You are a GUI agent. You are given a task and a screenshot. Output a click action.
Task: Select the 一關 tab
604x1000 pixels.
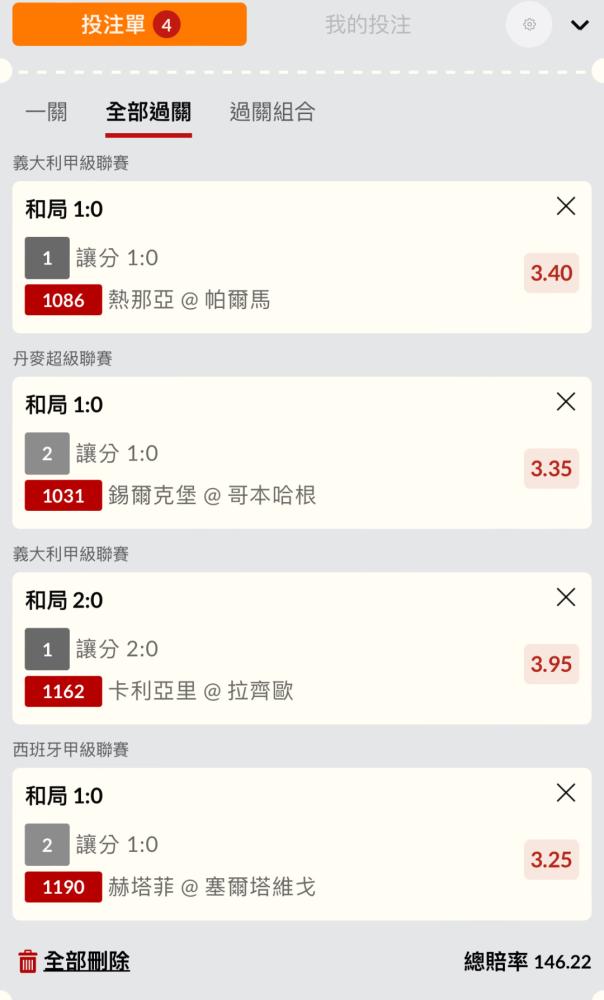point(46,112)
